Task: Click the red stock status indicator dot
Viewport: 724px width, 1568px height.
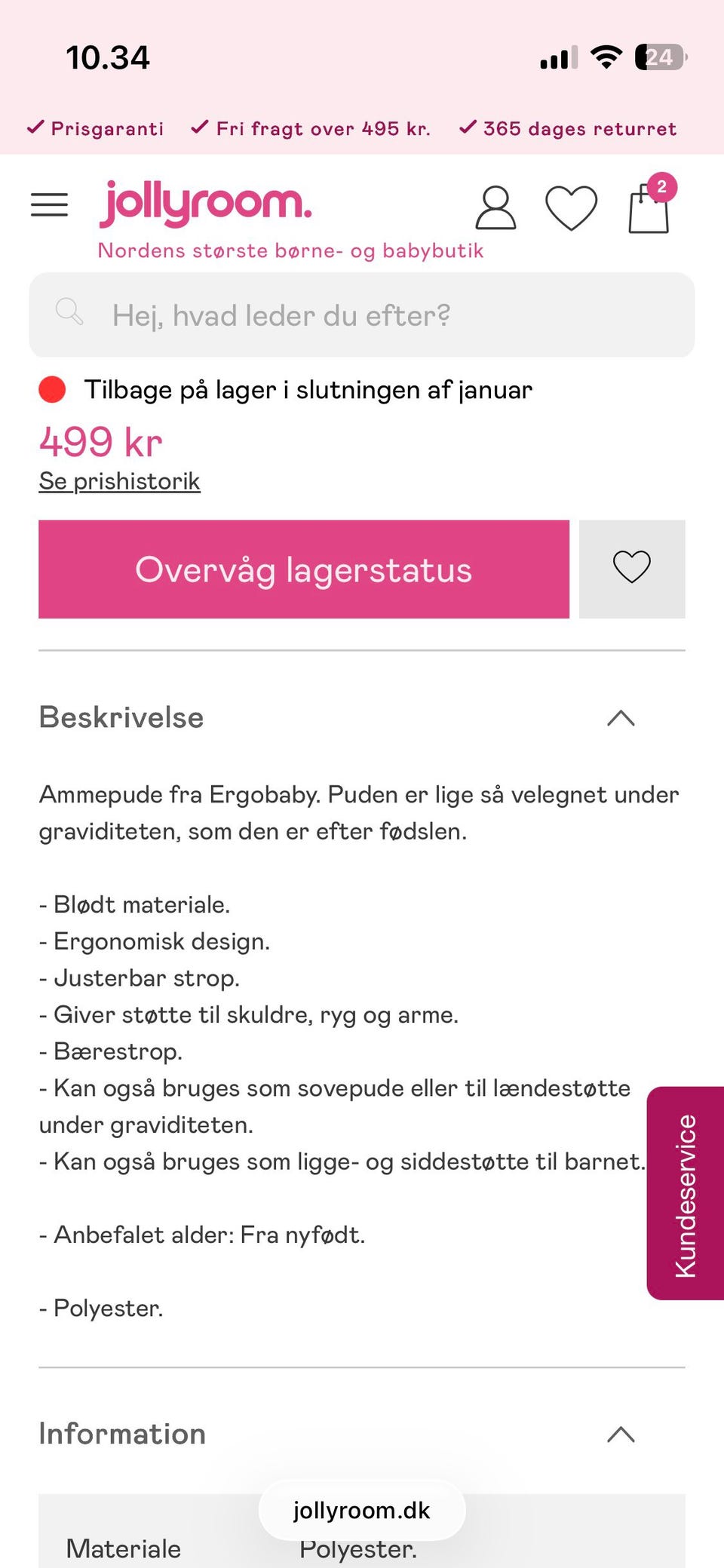Action: (53, 390)
